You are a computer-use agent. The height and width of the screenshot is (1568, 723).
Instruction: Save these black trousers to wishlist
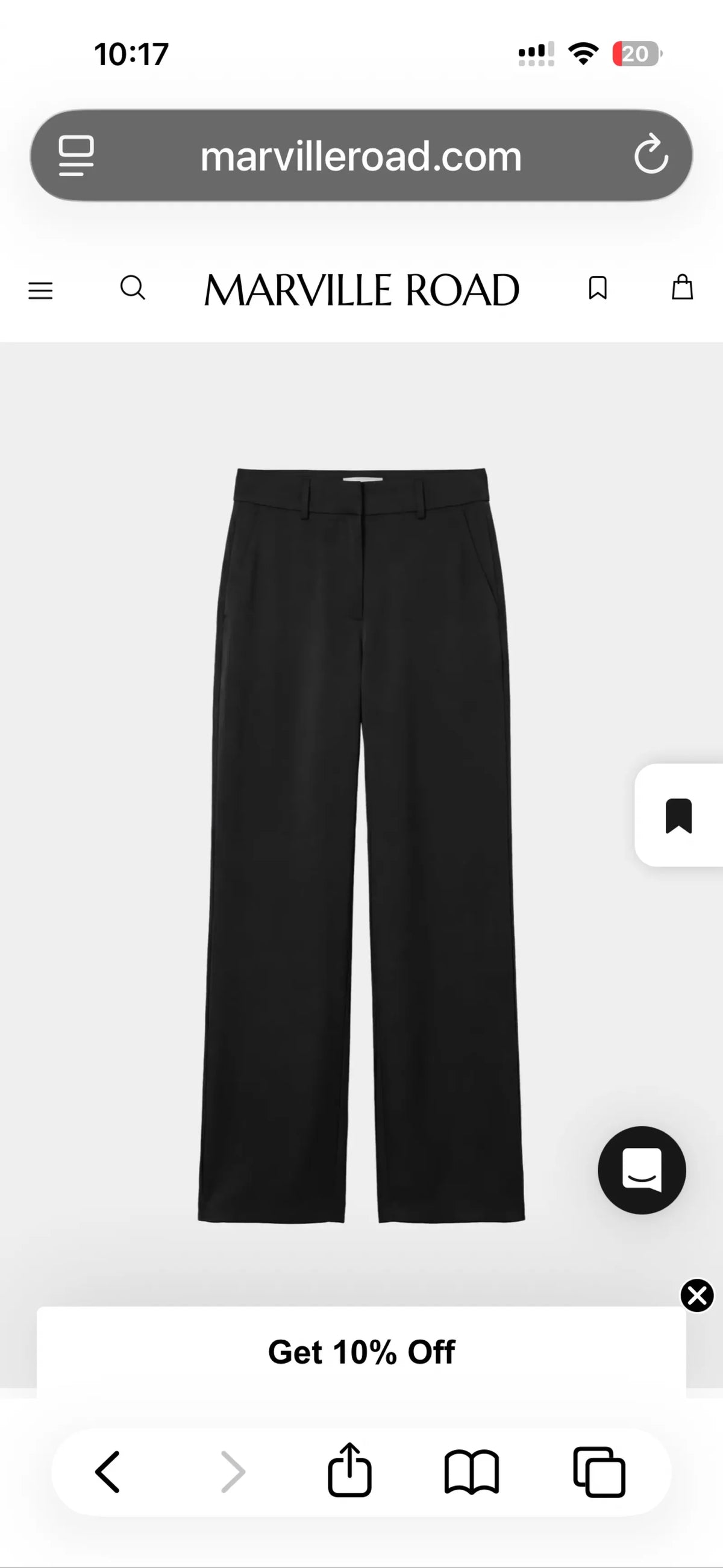[x=678, y=815]
